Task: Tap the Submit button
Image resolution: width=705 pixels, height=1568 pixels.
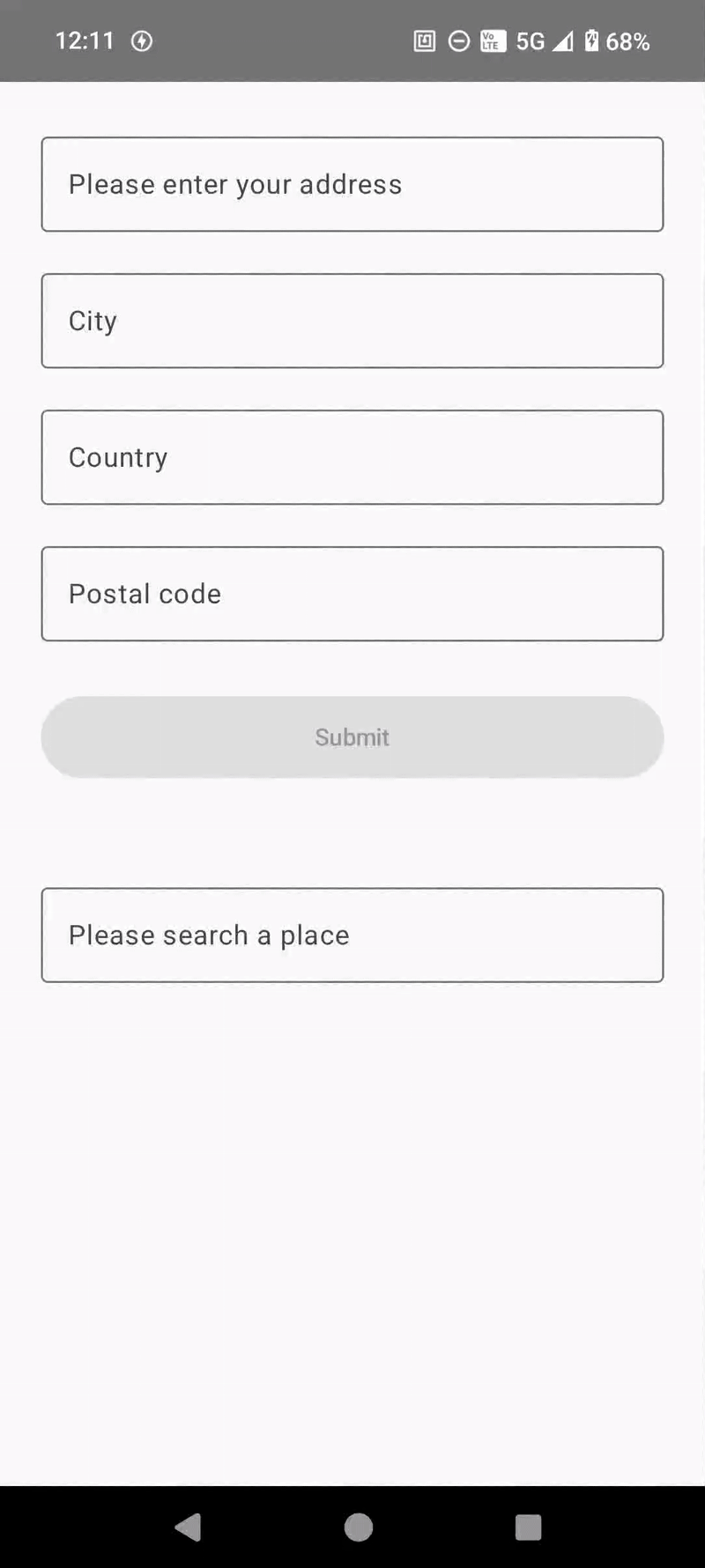Action: coord(352,736)
